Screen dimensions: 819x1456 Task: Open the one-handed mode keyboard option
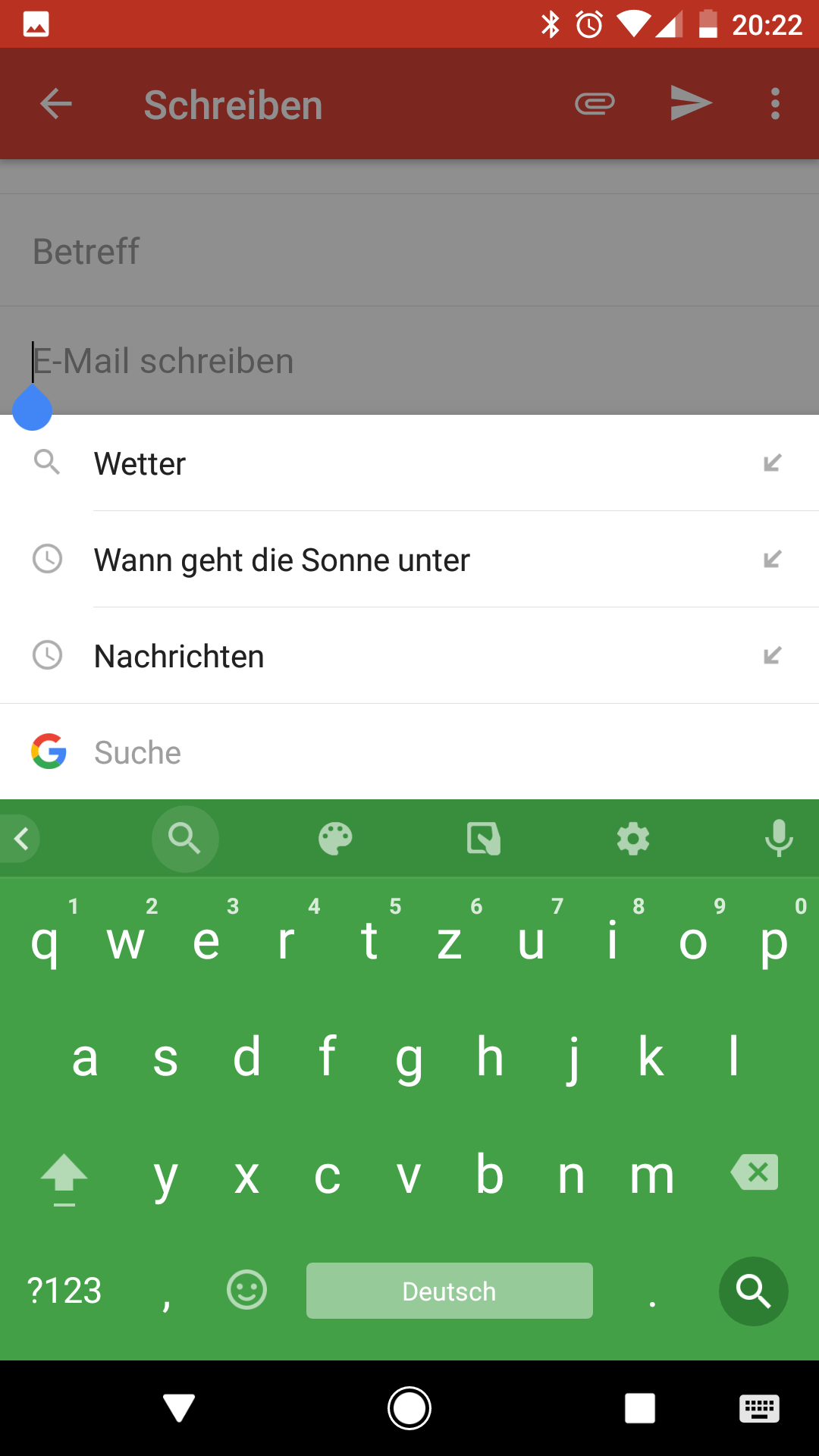(484, 839)
